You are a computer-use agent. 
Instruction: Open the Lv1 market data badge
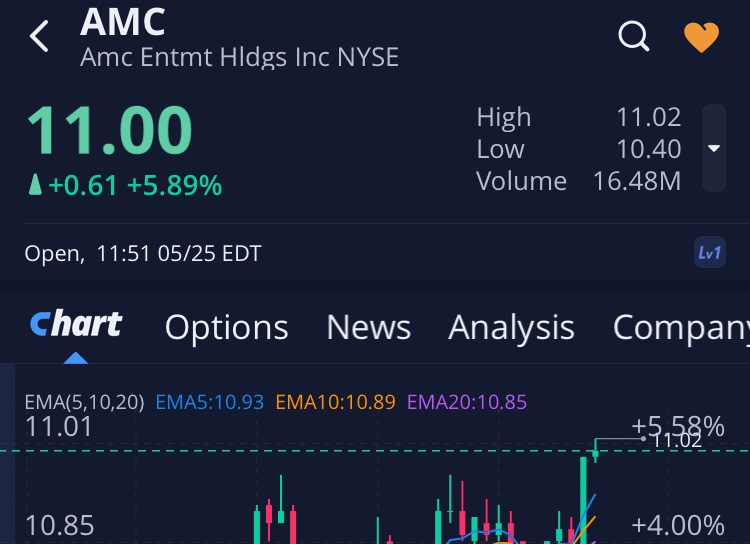pyautogui.click(x=709, y=253)
